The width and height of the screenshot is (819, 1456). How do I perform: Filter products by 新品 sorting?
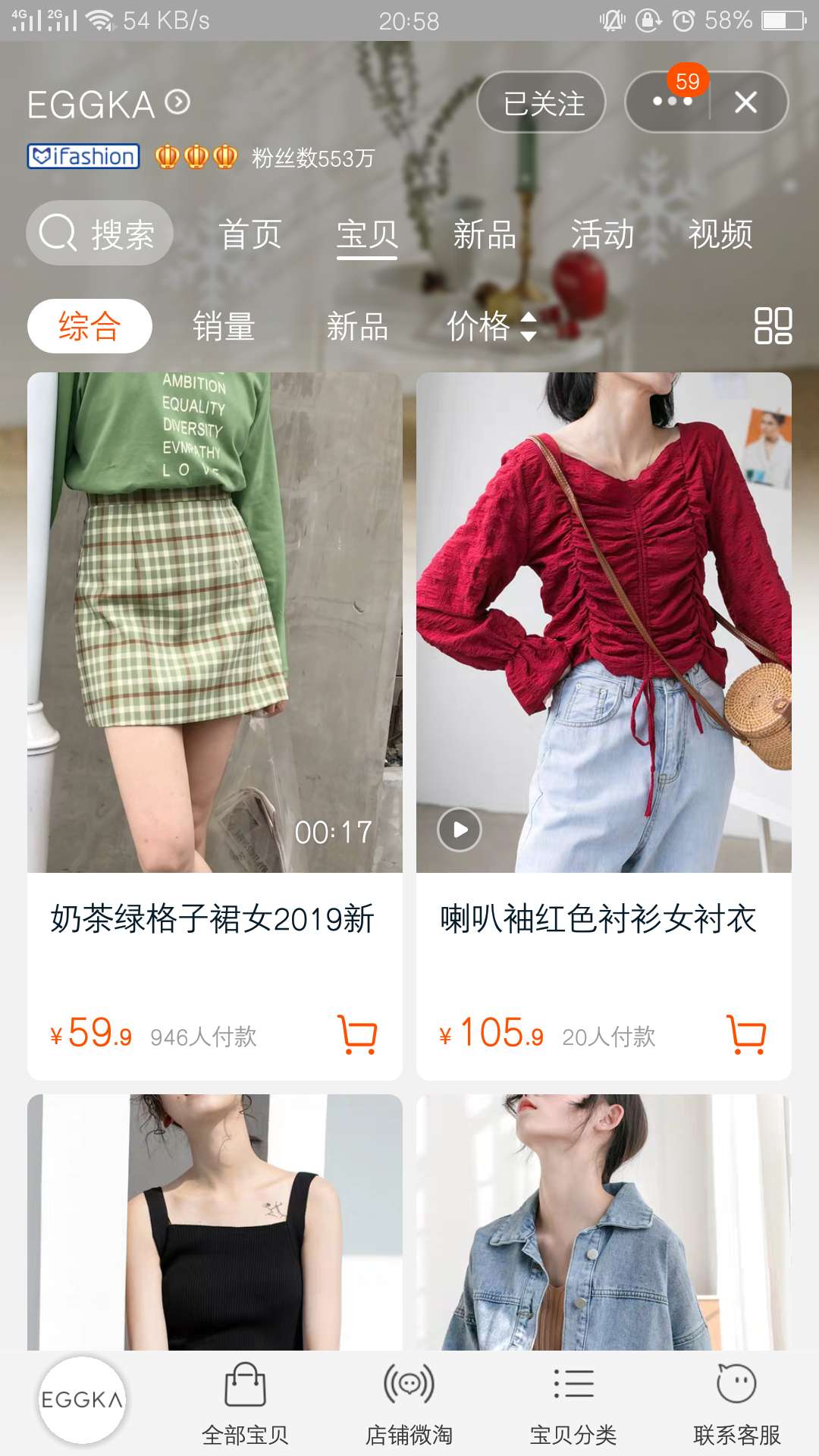[x=356, y=326]
